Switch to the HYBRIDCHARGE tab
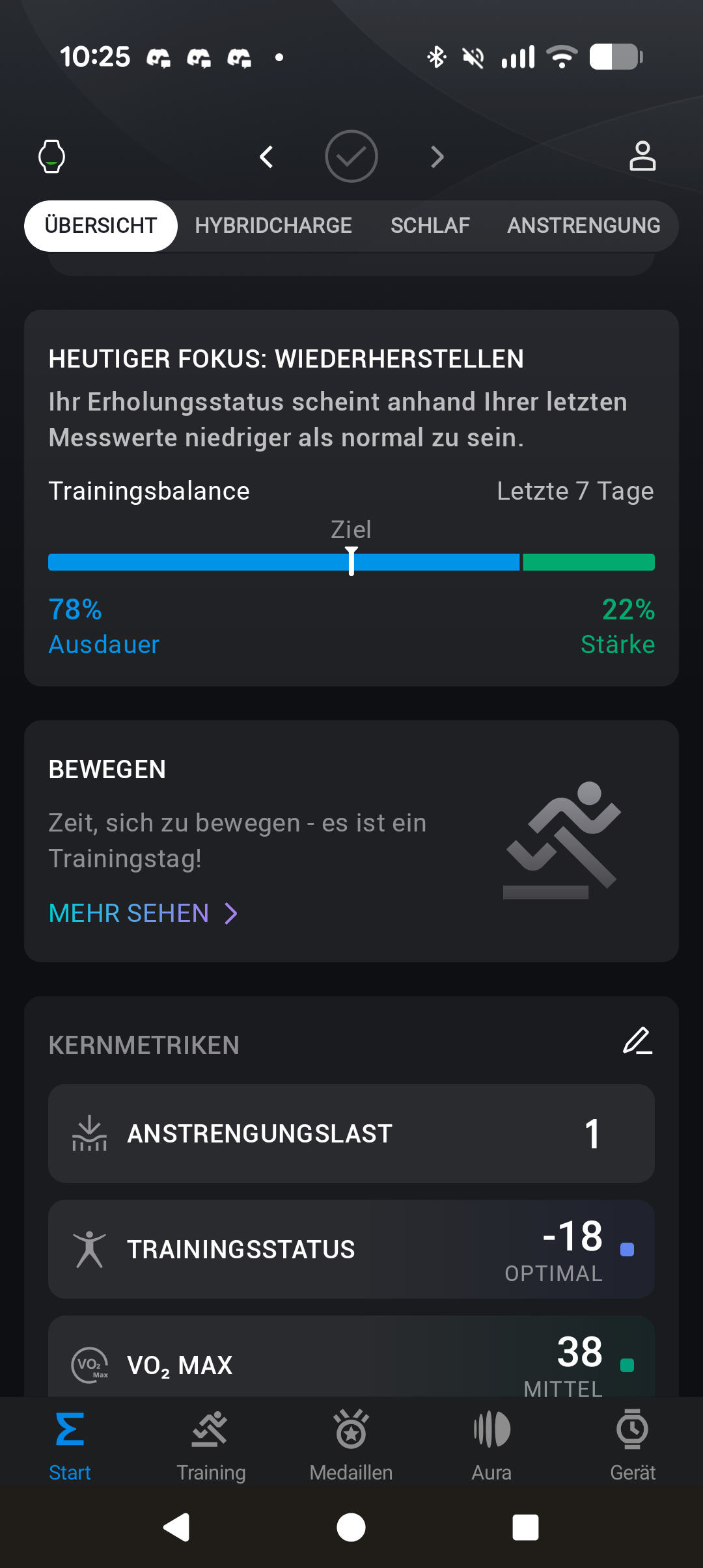 click(273, 226)
